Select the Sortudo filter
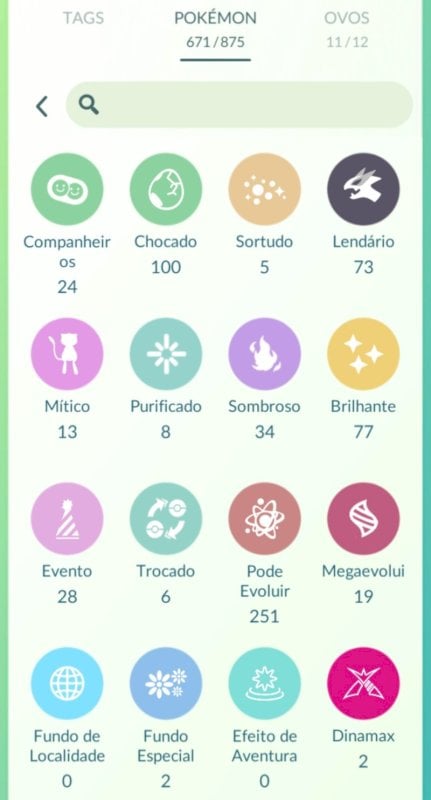This screenshot has width=431, height=800. pyautogui.click(x=265, y=189)
